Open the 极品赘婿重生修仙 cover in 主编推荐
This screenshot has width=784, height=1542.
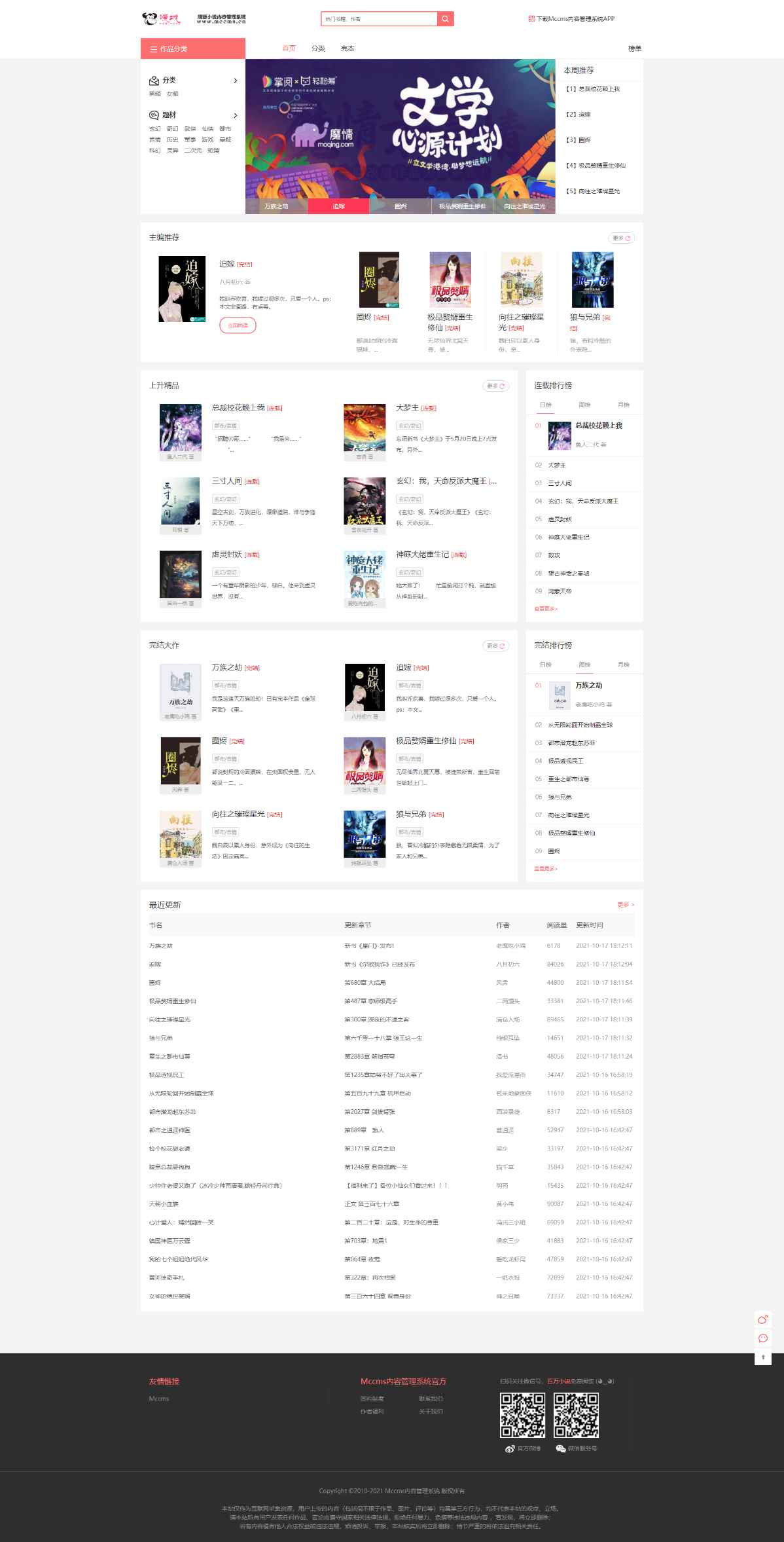450,280
